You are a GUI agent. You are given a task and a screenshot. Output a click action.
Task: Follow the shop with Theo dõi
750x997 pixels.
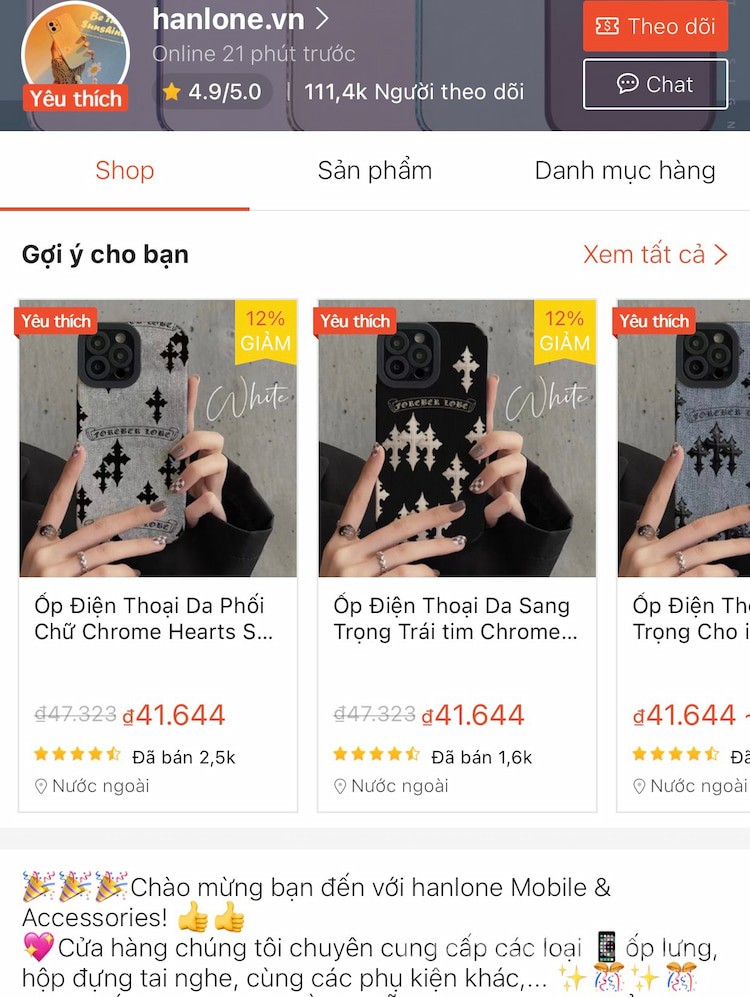point(655,27)
